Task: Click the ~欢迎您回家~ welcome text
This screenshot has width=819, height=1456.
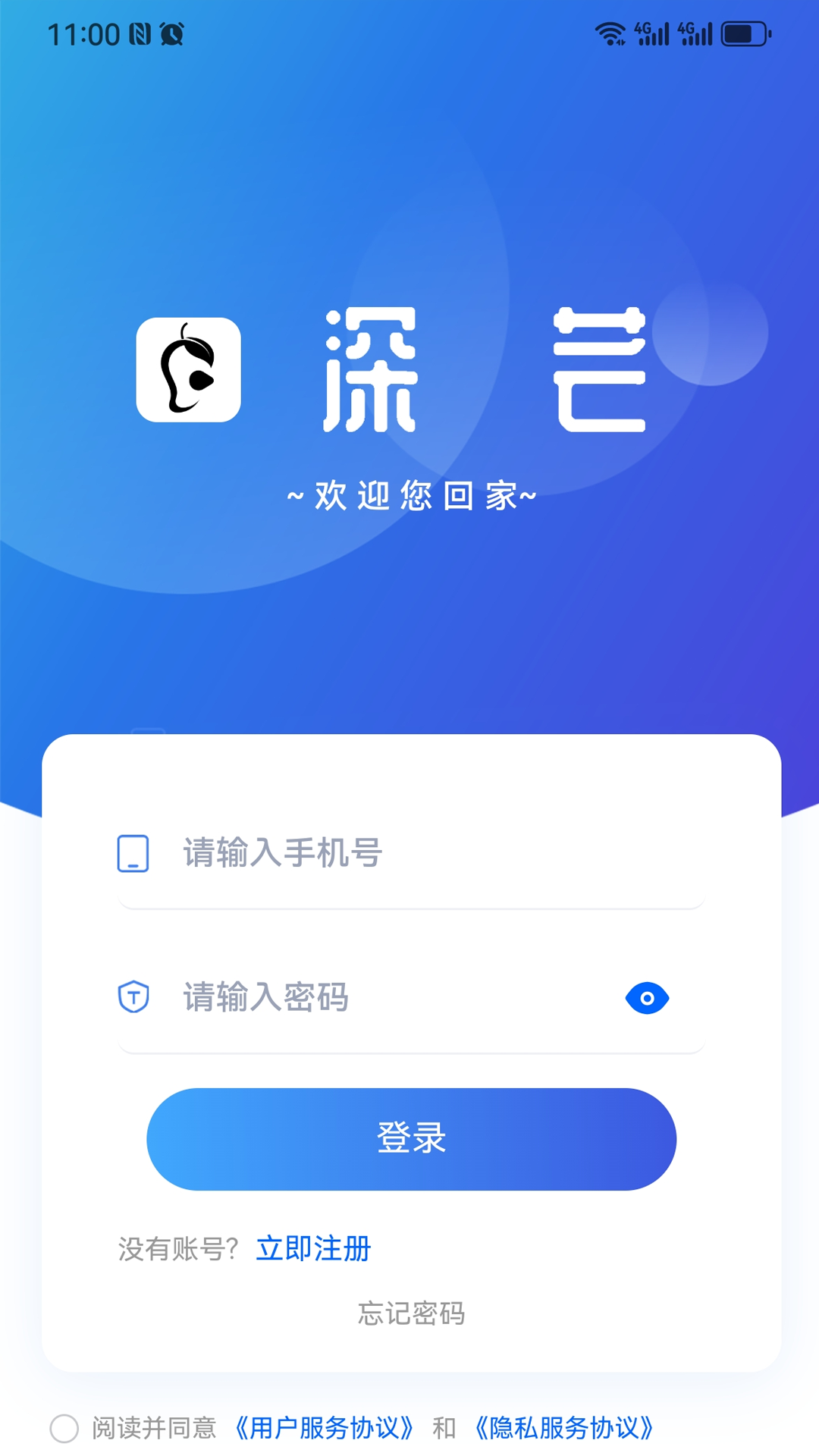Action: 410,497
